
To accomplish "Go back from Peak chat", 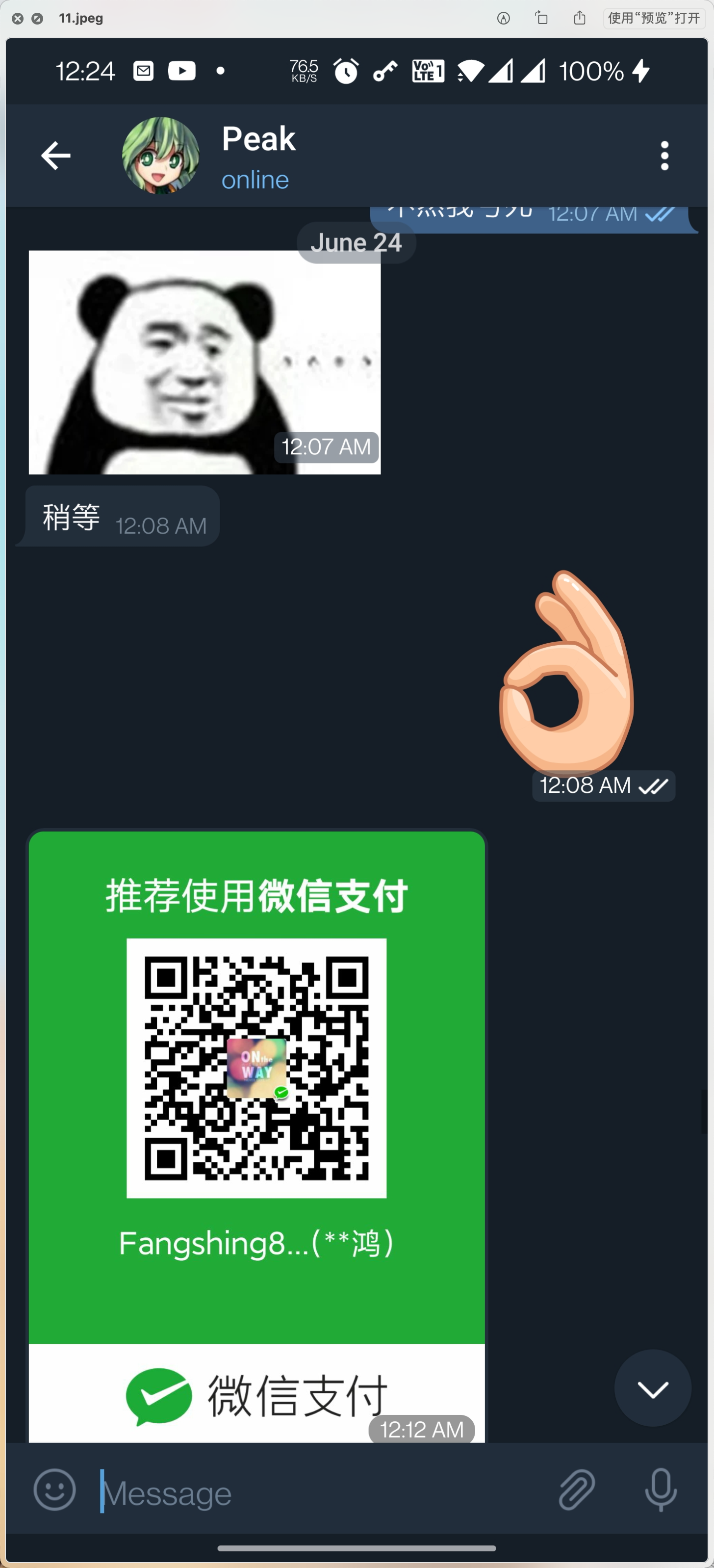I will 55,156.
